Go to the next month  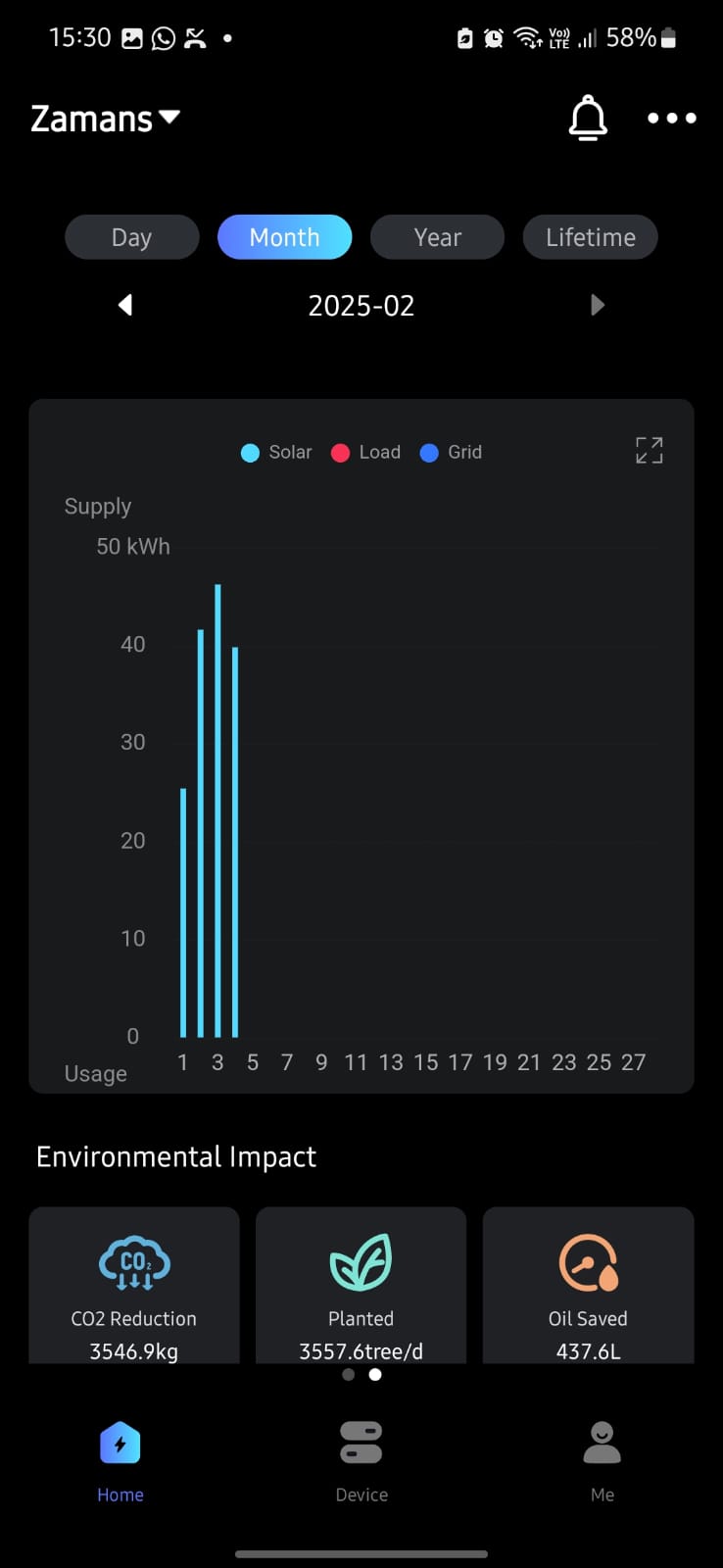(x=598, y=306)
